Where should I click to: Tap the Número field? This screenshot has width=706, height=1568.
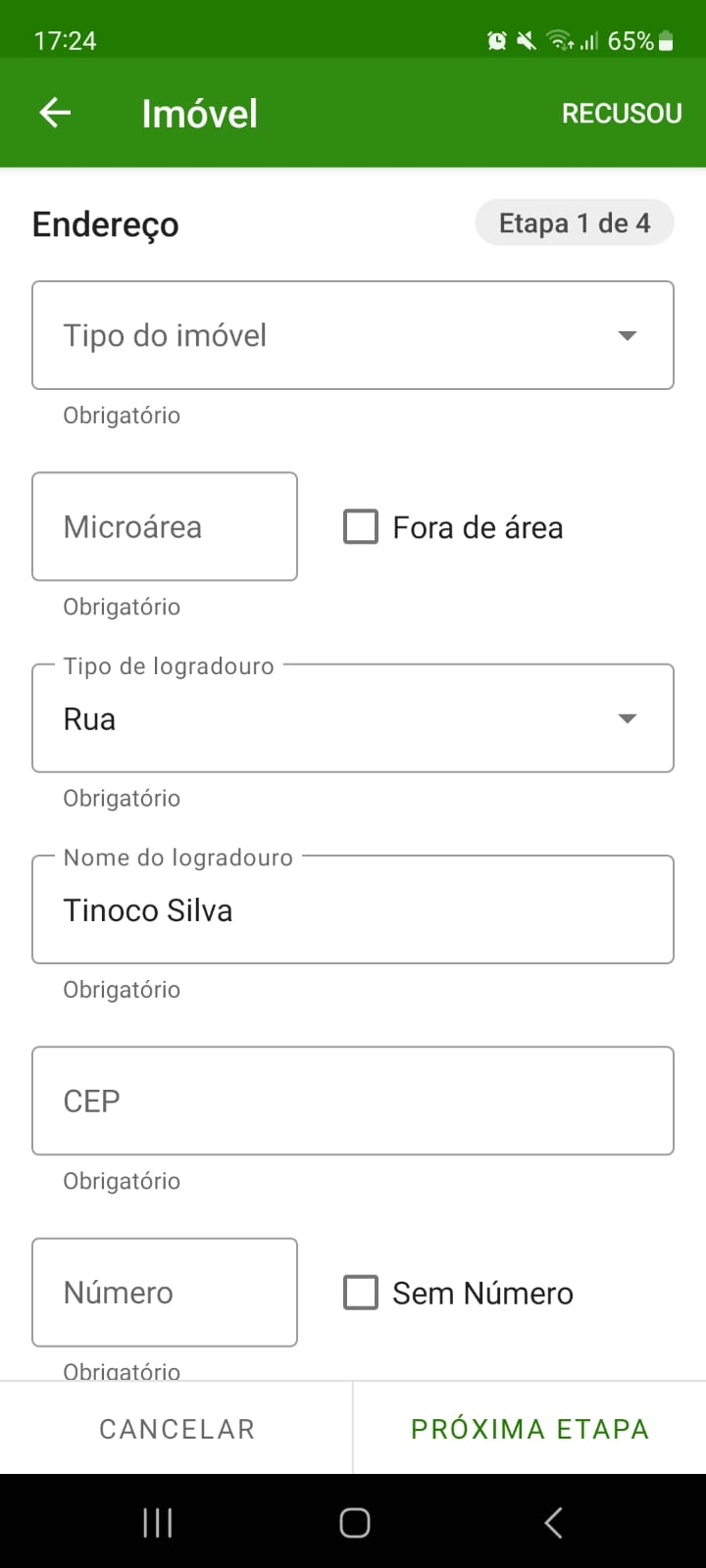(x=165, y=1292)
